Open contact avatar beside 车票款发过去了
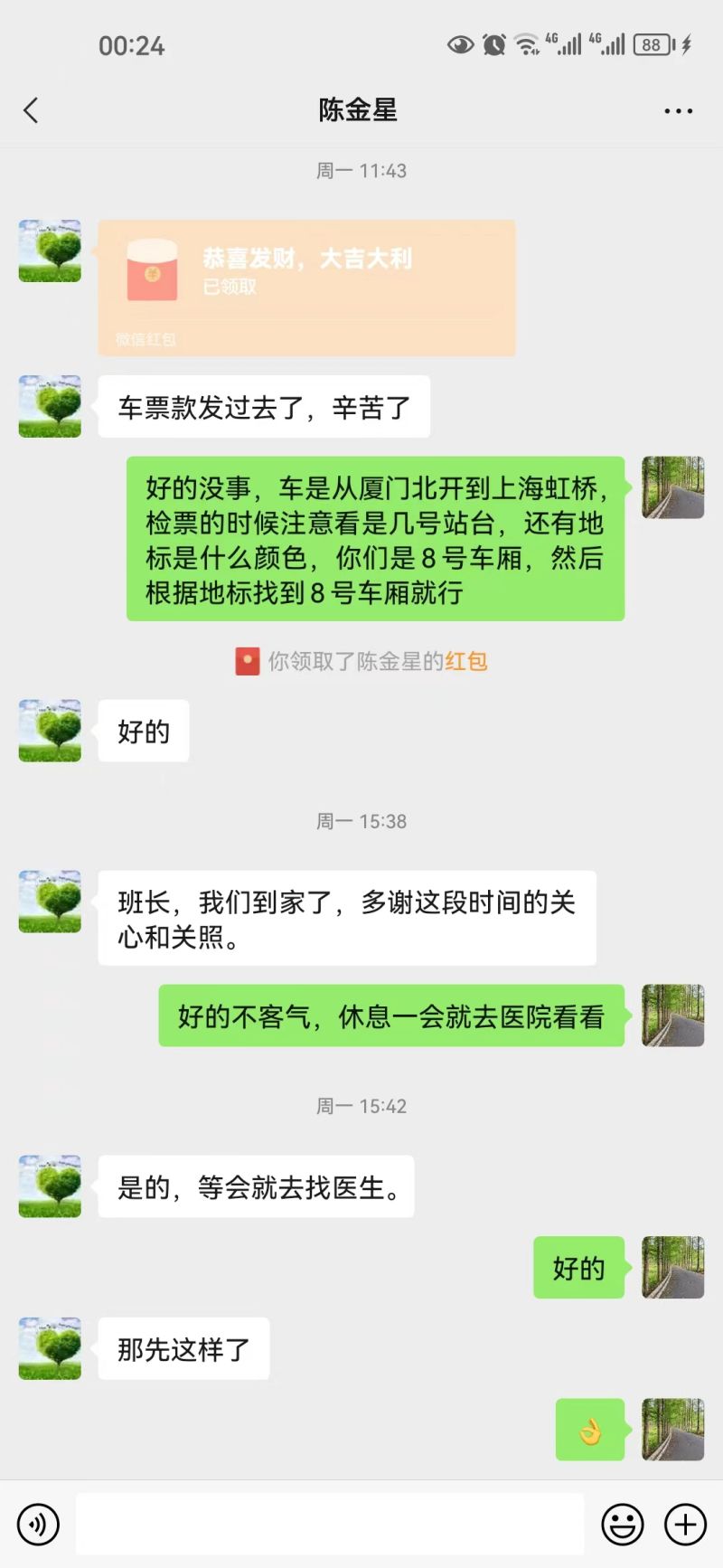Image resolution: width=723 pixels, height=1568 pixels. [50, 406]
